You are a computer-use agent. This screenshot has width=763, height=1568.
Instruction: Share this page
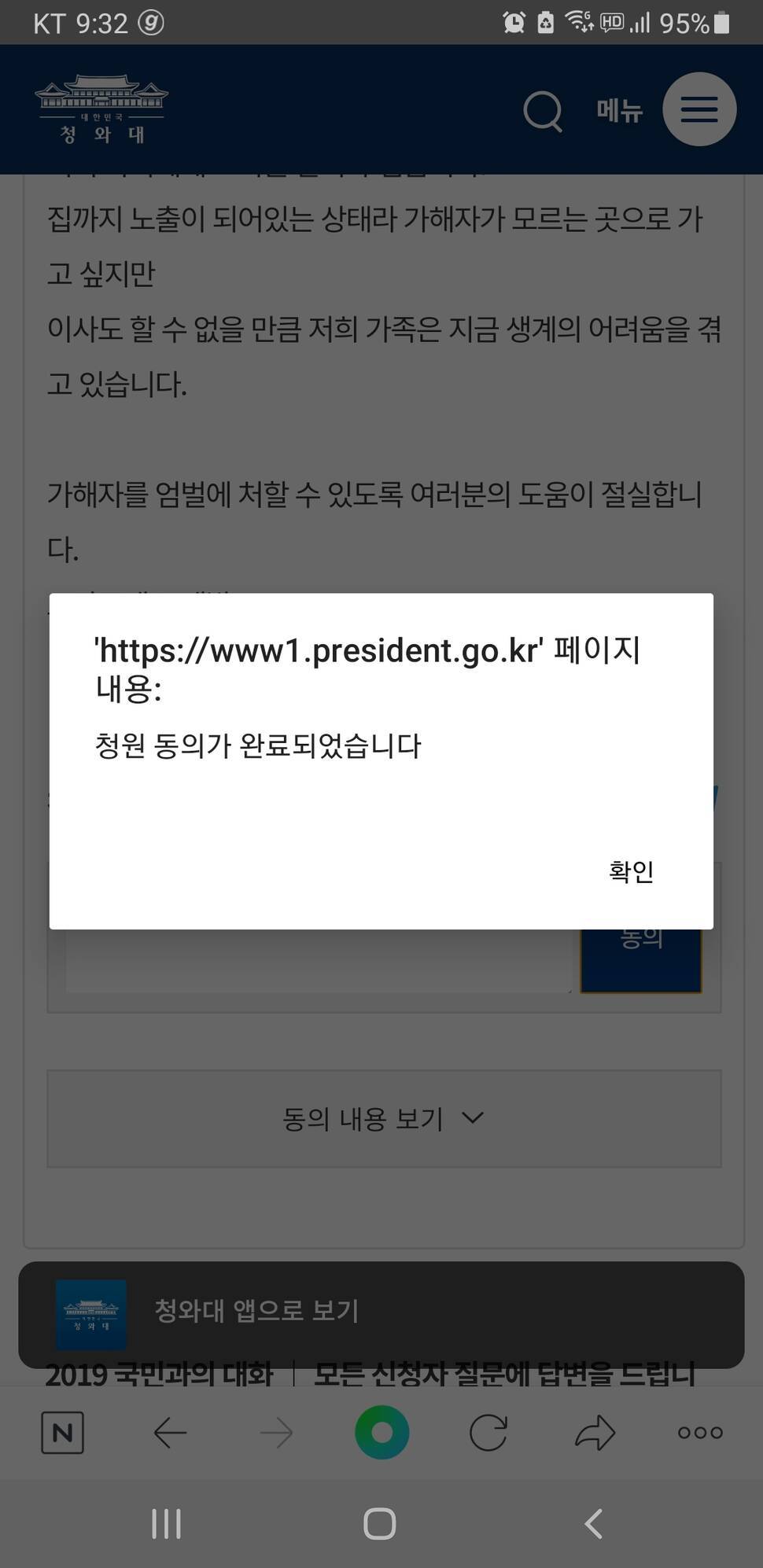coord(595,1433)
